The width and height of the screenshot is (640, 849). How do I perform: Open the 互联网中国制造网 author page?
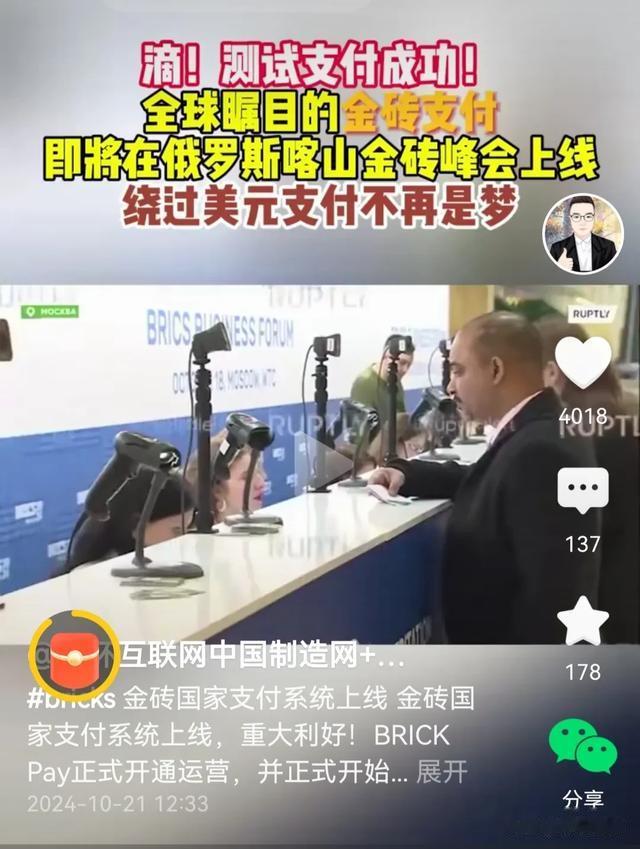[262, 657]
